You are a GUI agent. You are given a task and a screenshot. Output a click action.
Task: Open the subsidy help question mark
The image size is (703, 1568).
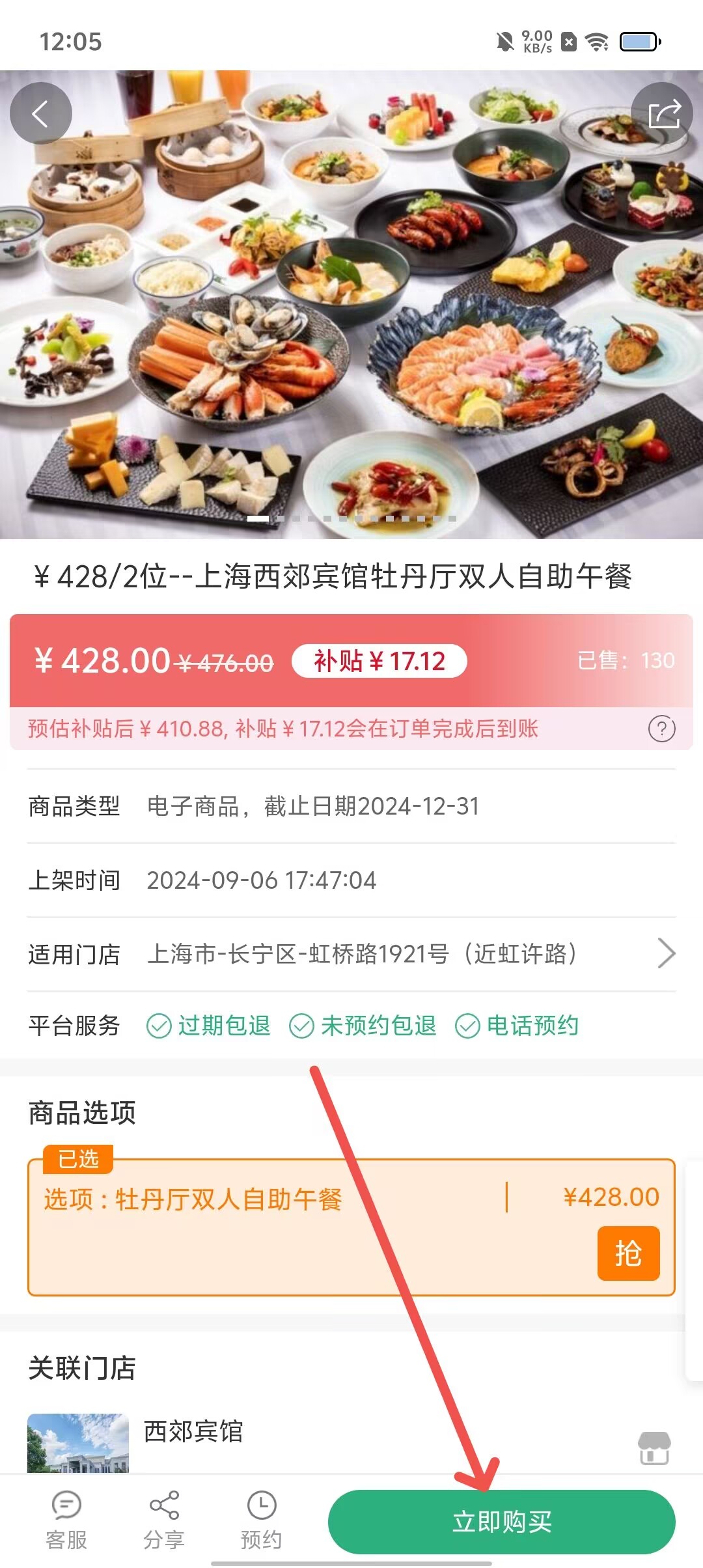[x=661, y=729]
